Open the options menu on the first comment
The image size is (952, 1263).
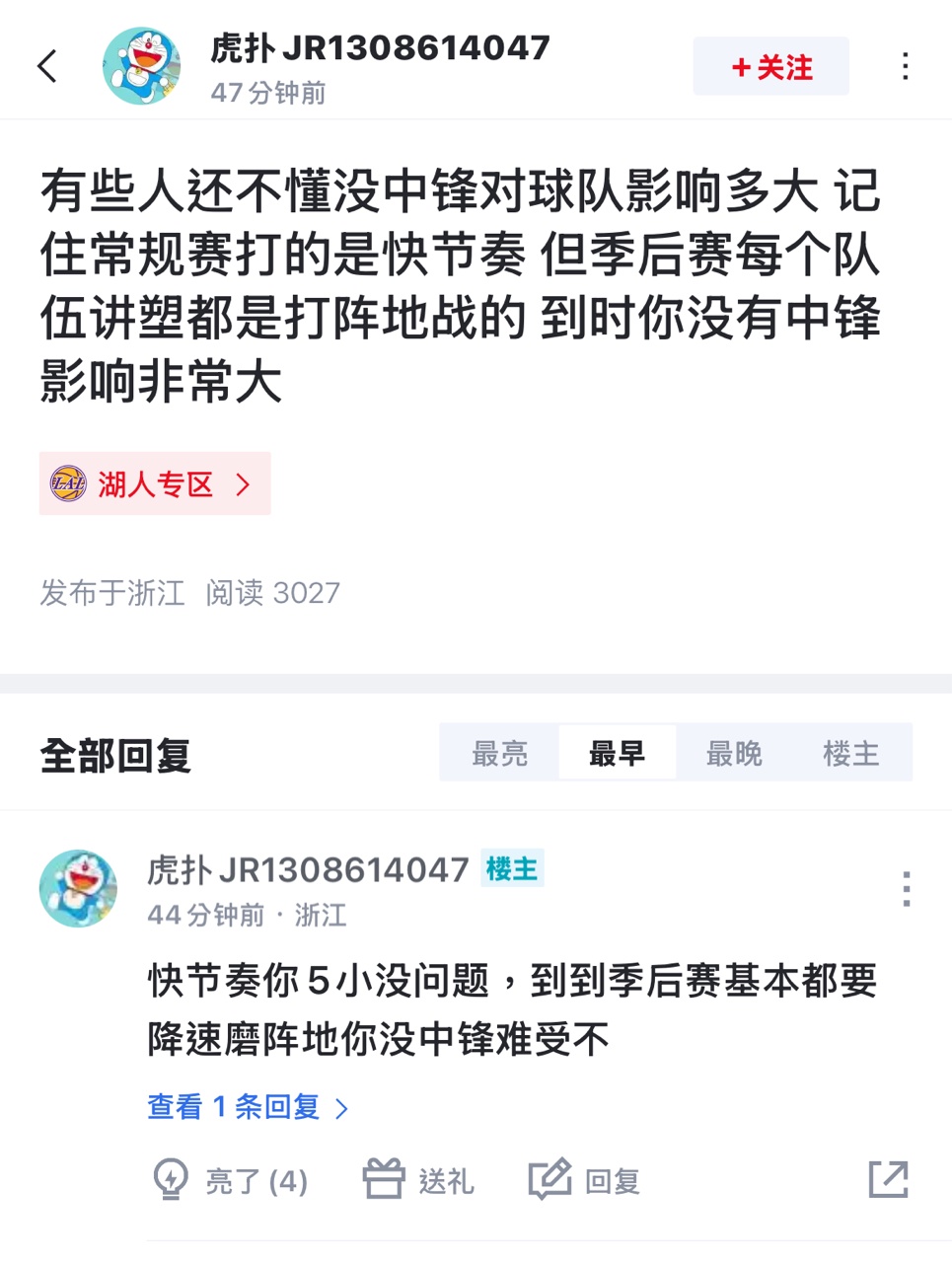click(906, 889)
